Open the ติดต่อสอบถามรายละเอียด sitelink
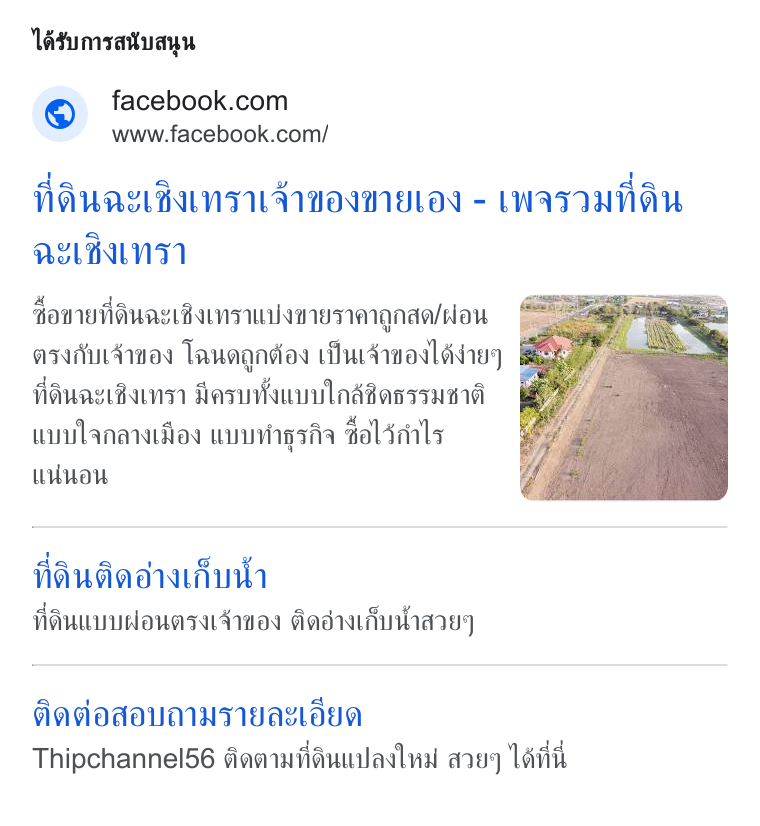 198,715
